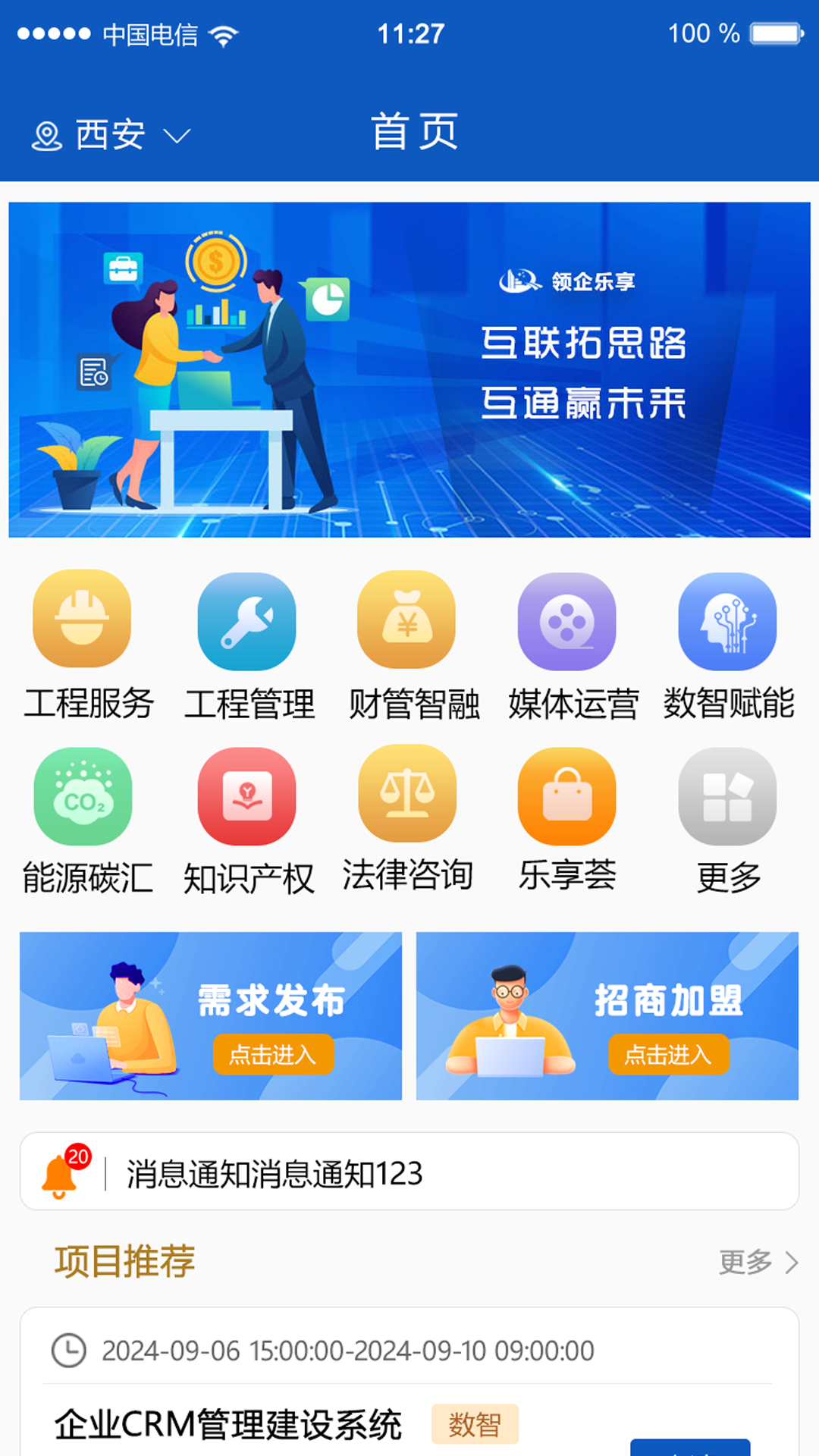819x1456 pixels.
Task: Open the 知识产权 icon
Action: [246, 795]
